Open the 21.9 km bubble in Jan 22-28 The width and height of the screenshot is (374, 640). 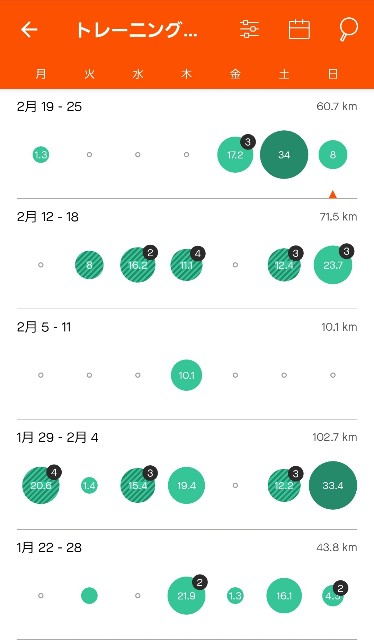187,596
